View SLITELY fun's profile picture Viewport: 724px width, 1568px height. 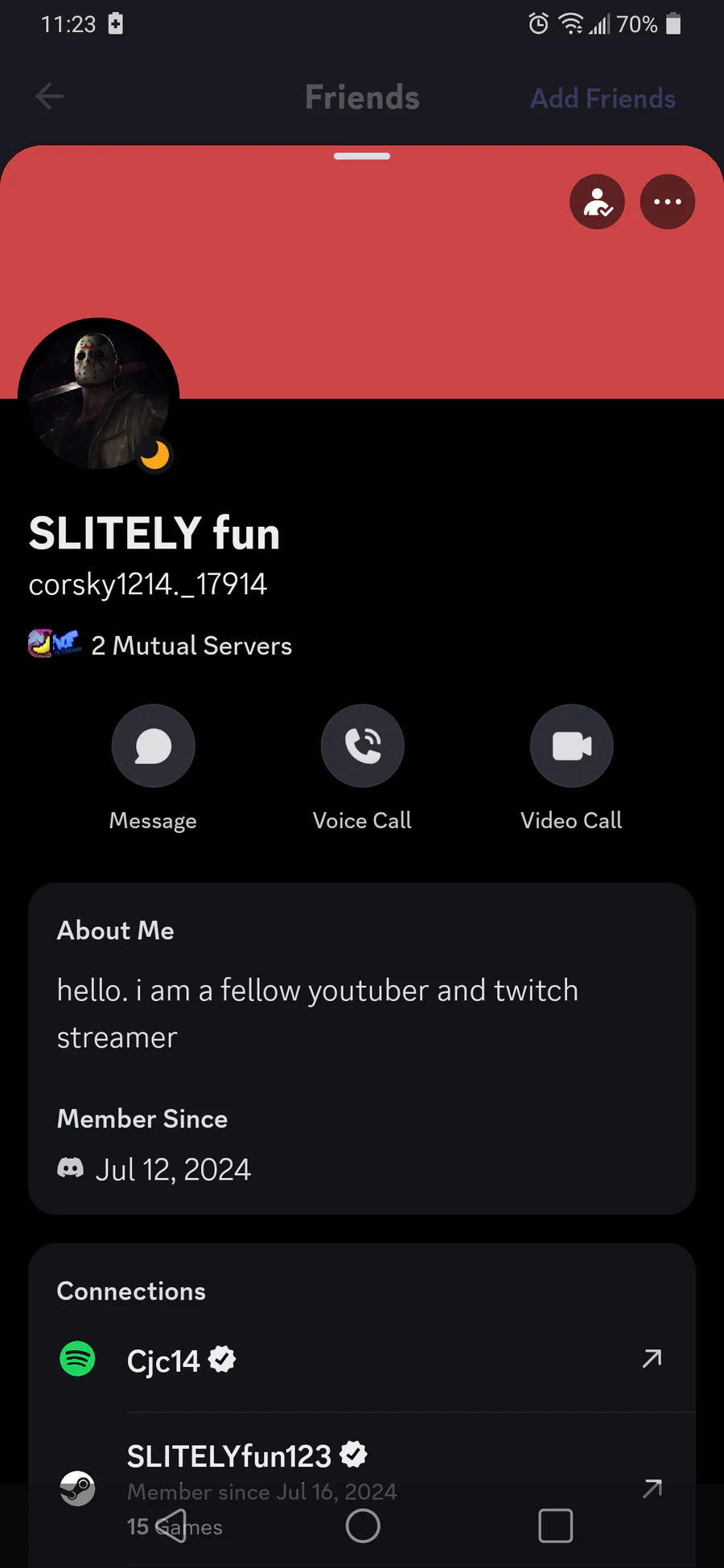click(98, 396)
